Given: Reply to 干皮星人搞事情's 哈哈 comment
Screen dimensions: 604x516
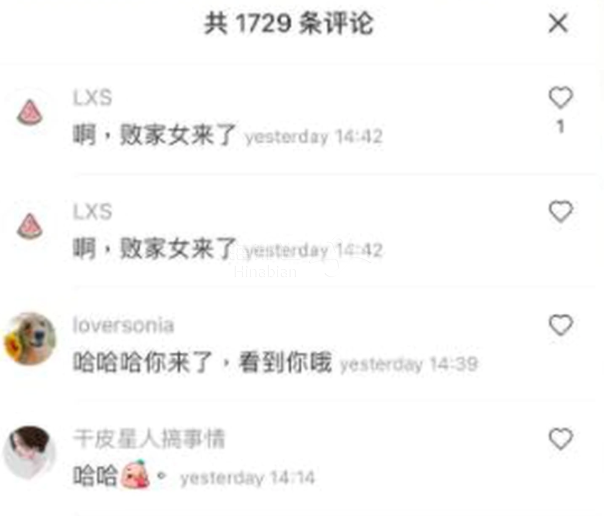Looking at the screenshot, I should [x=96, y=477].
